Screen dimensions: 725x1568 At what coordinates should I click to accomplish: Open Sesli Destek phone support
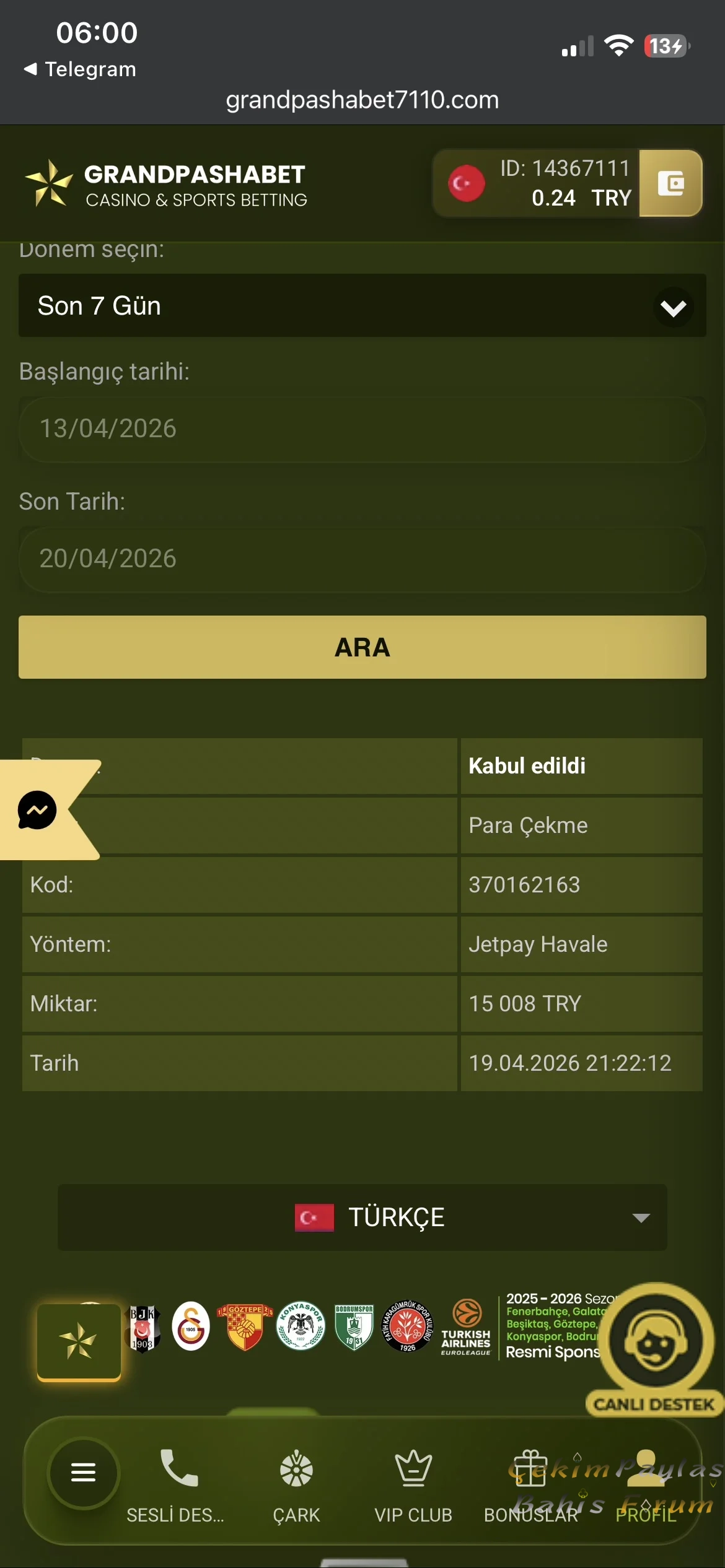pyautogui.click(x=177, y=1484)
